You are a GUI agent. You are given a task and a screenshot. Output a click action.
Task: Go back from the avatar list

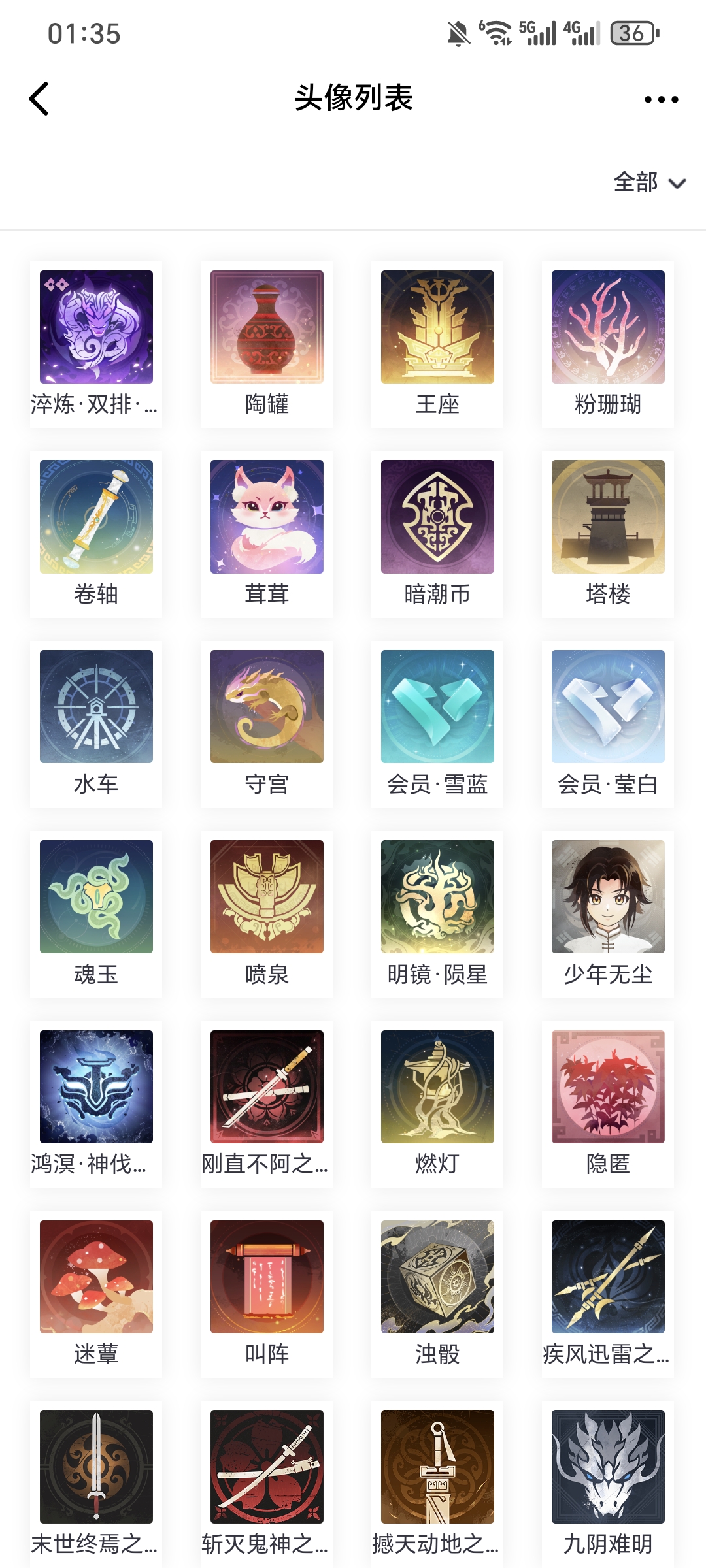[x=39, y=99]
